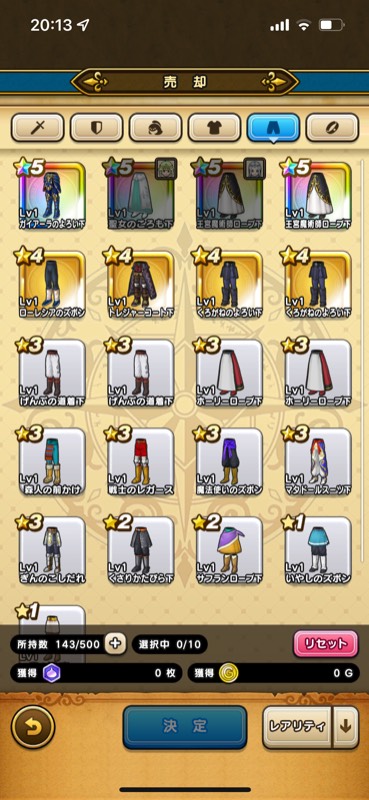
Task: Toggle sort order with the down arrow
Action: click(x=346, y=727)
